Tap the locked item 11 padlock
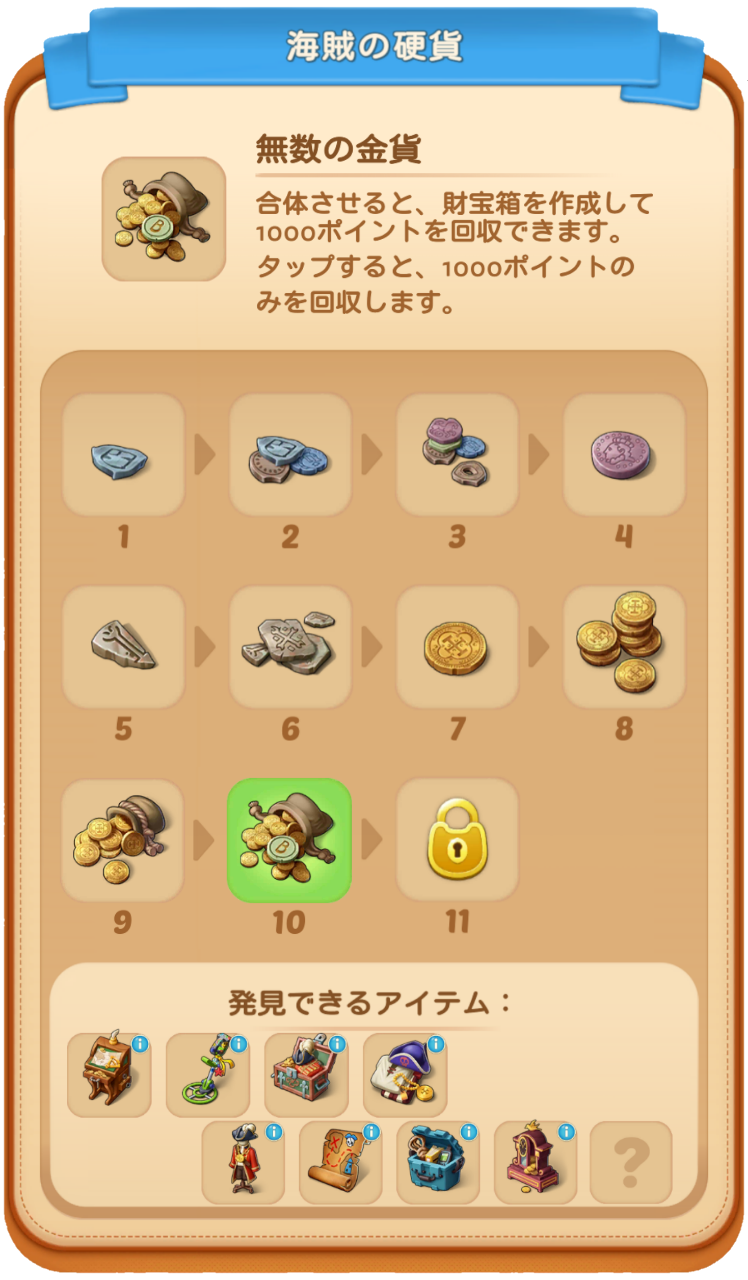748x1280 pixels. coord(457,840)
